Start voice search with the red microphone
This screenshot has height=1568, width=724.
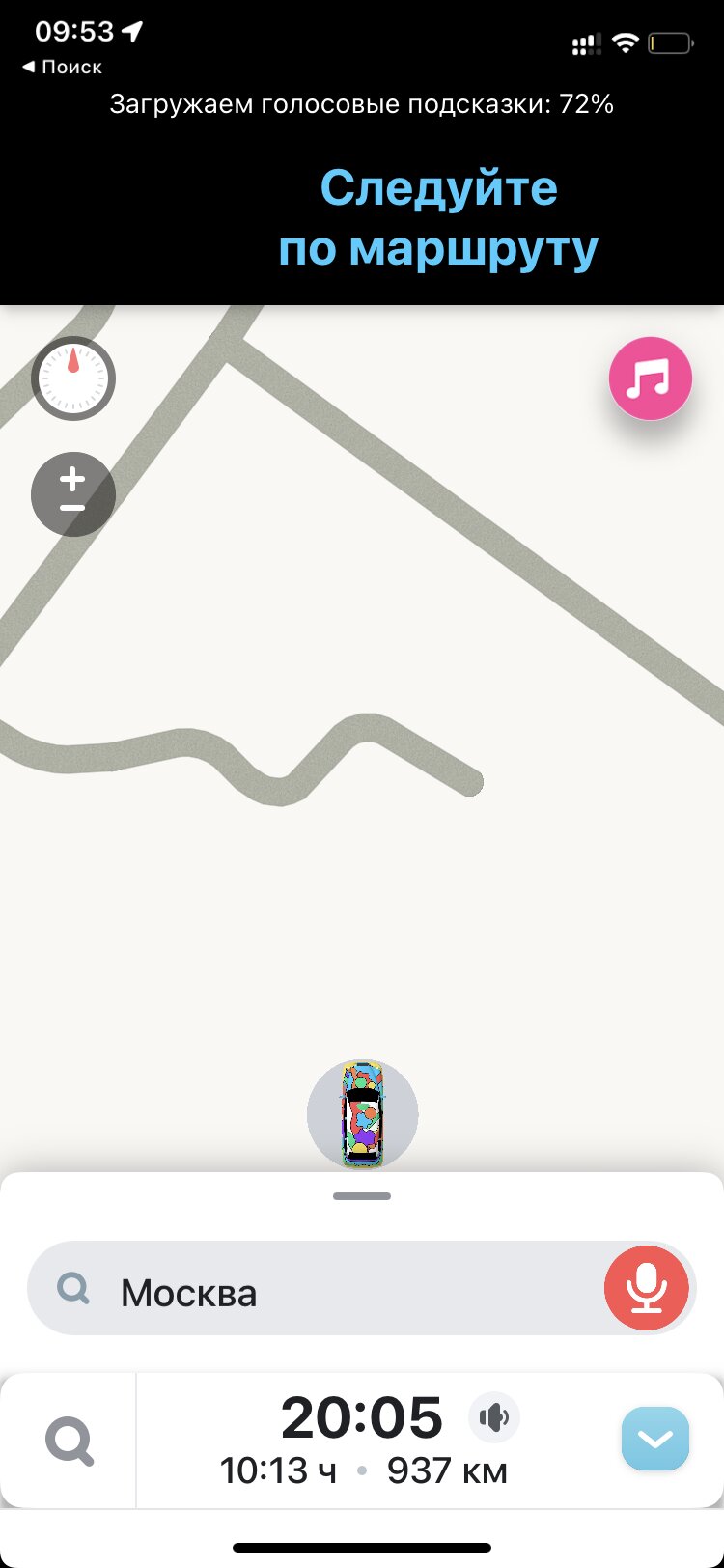pos(647,1288)
